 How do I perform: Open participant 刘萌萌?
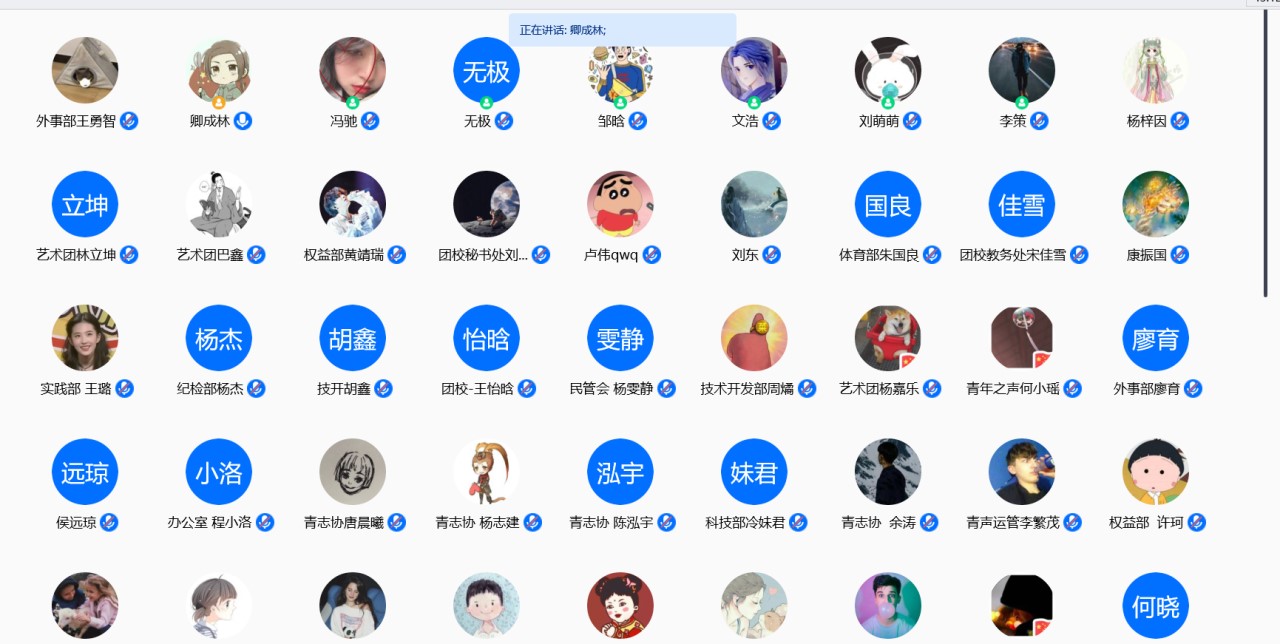[888, 70]
